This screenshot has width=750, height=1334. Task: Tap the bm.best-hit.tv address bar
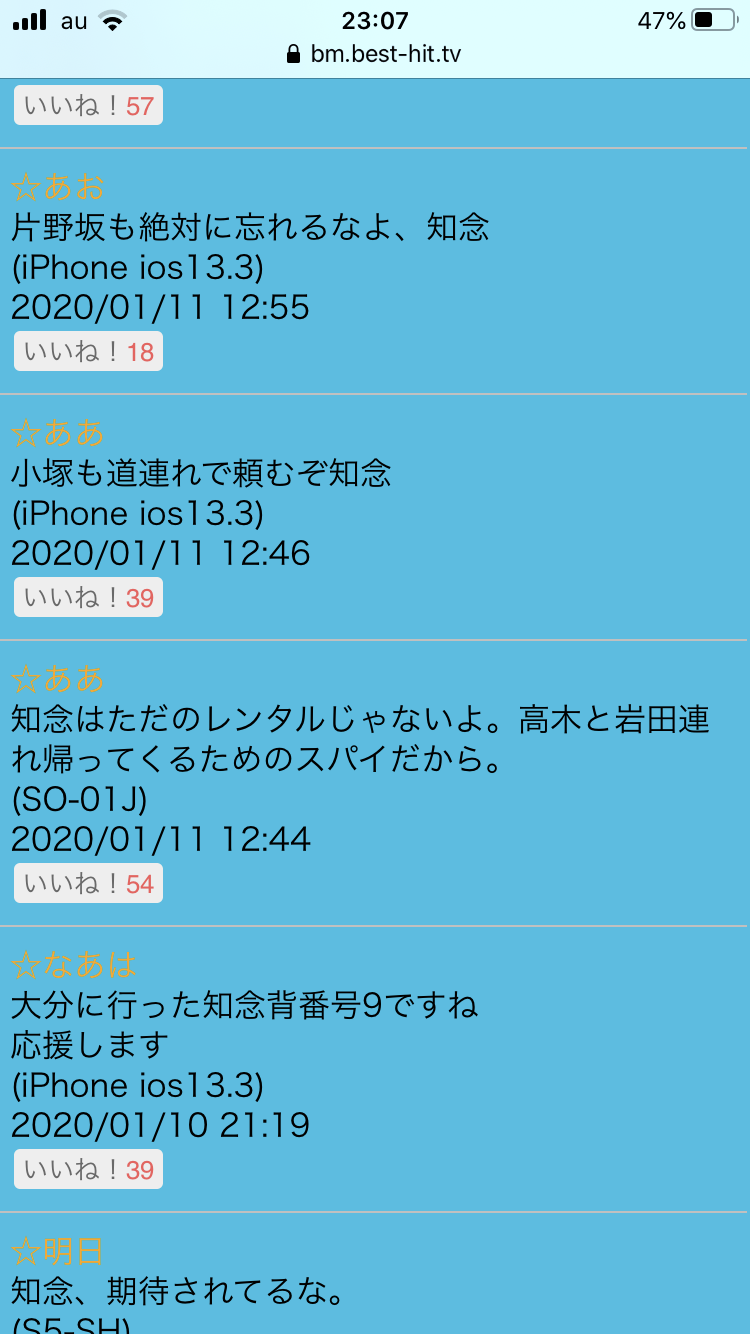coord(374,54)
